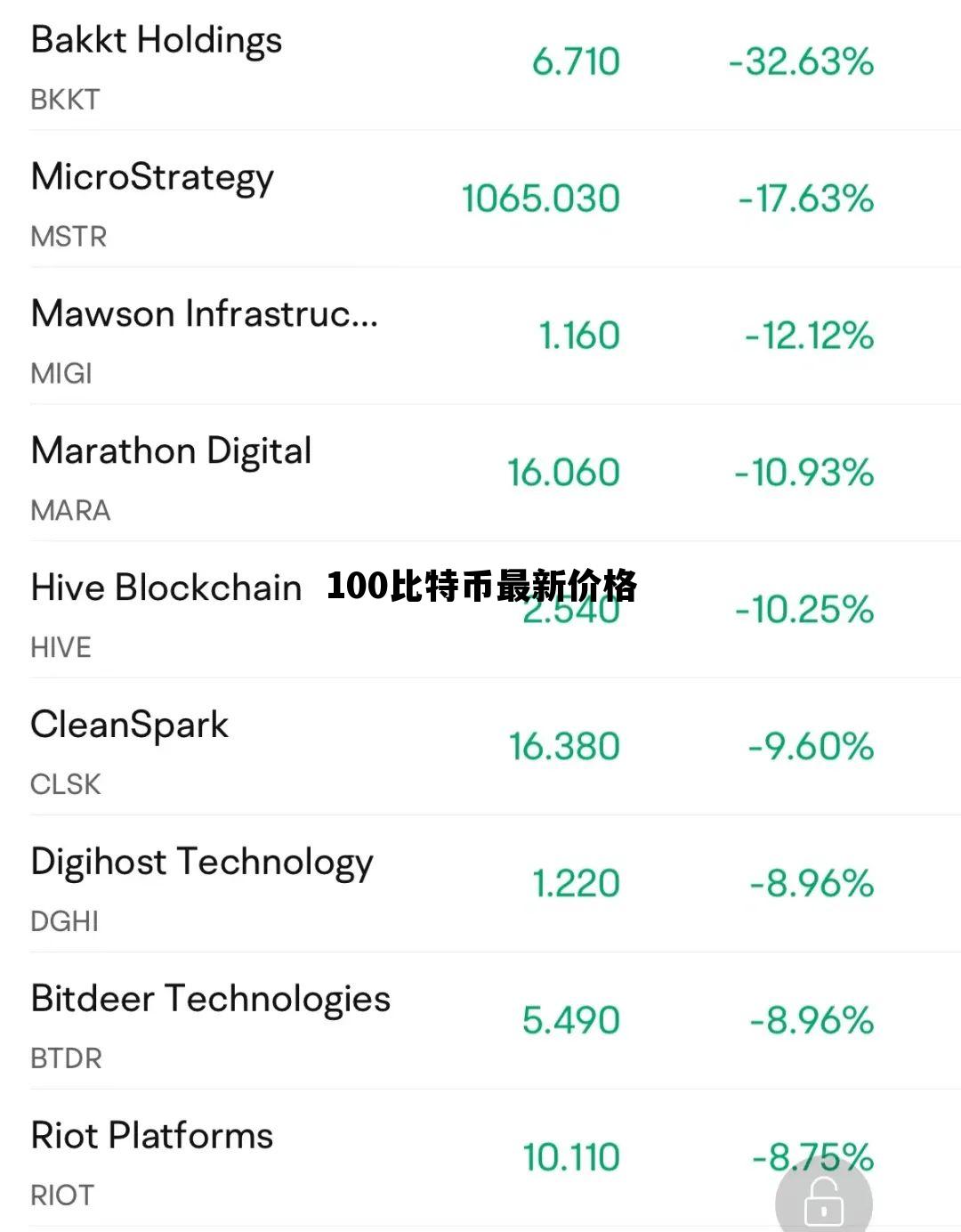Click the MARA ticker label
Image resolution: width=961 pixels, height=1232 pixels.
tap(69, 510)
